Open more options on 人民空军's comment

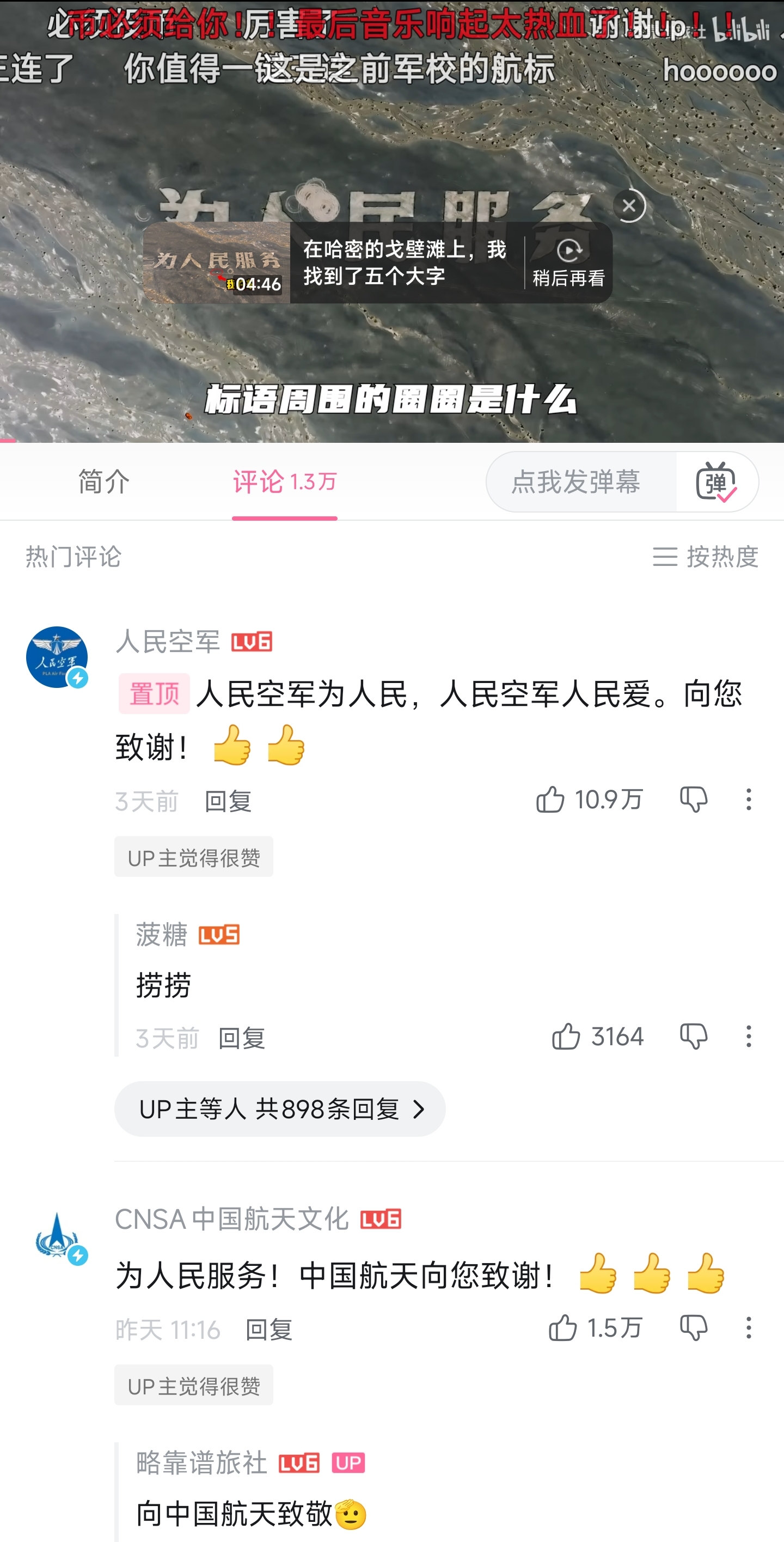tap(748, 800)
